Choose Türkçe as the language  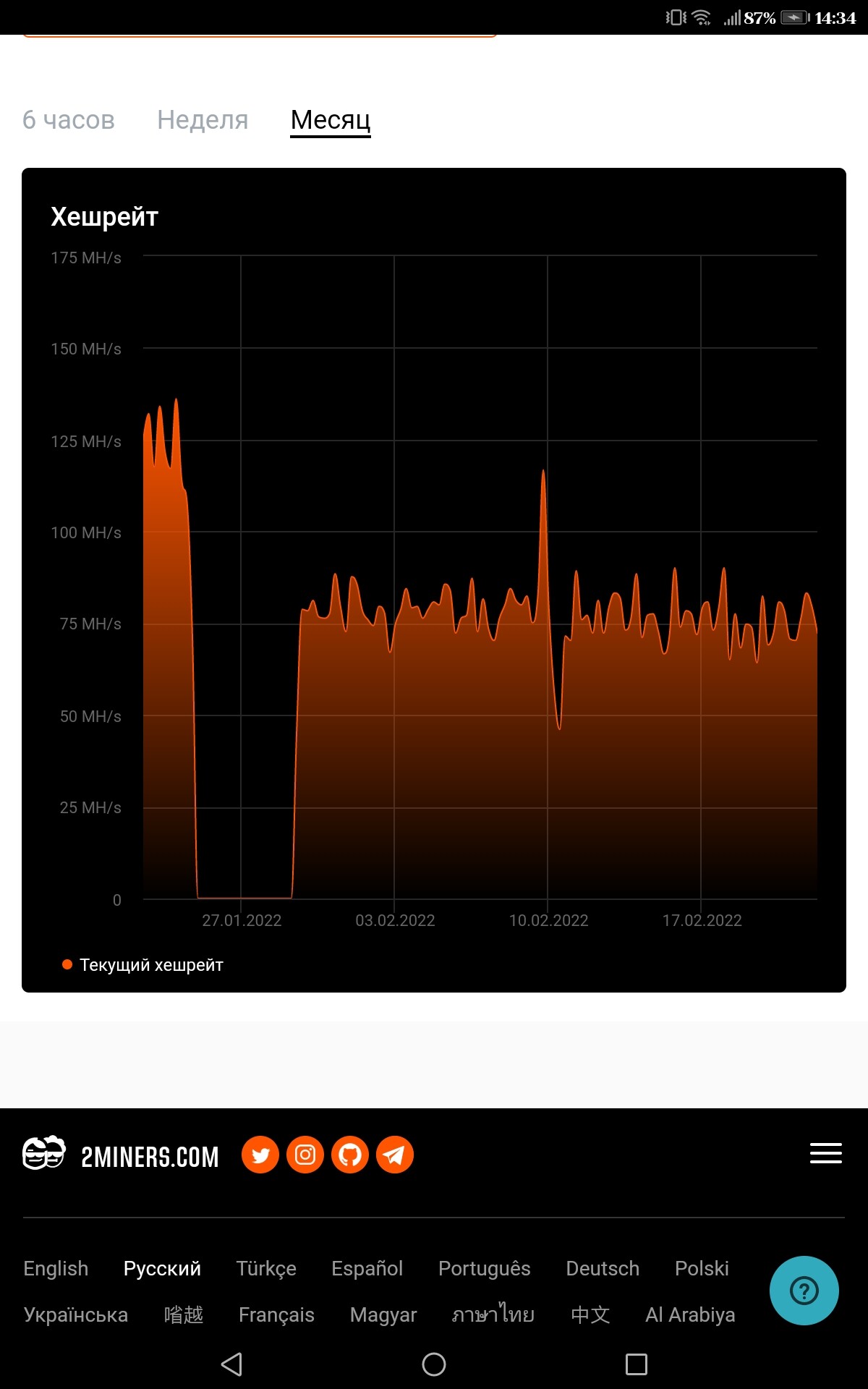click(266, 1268)
